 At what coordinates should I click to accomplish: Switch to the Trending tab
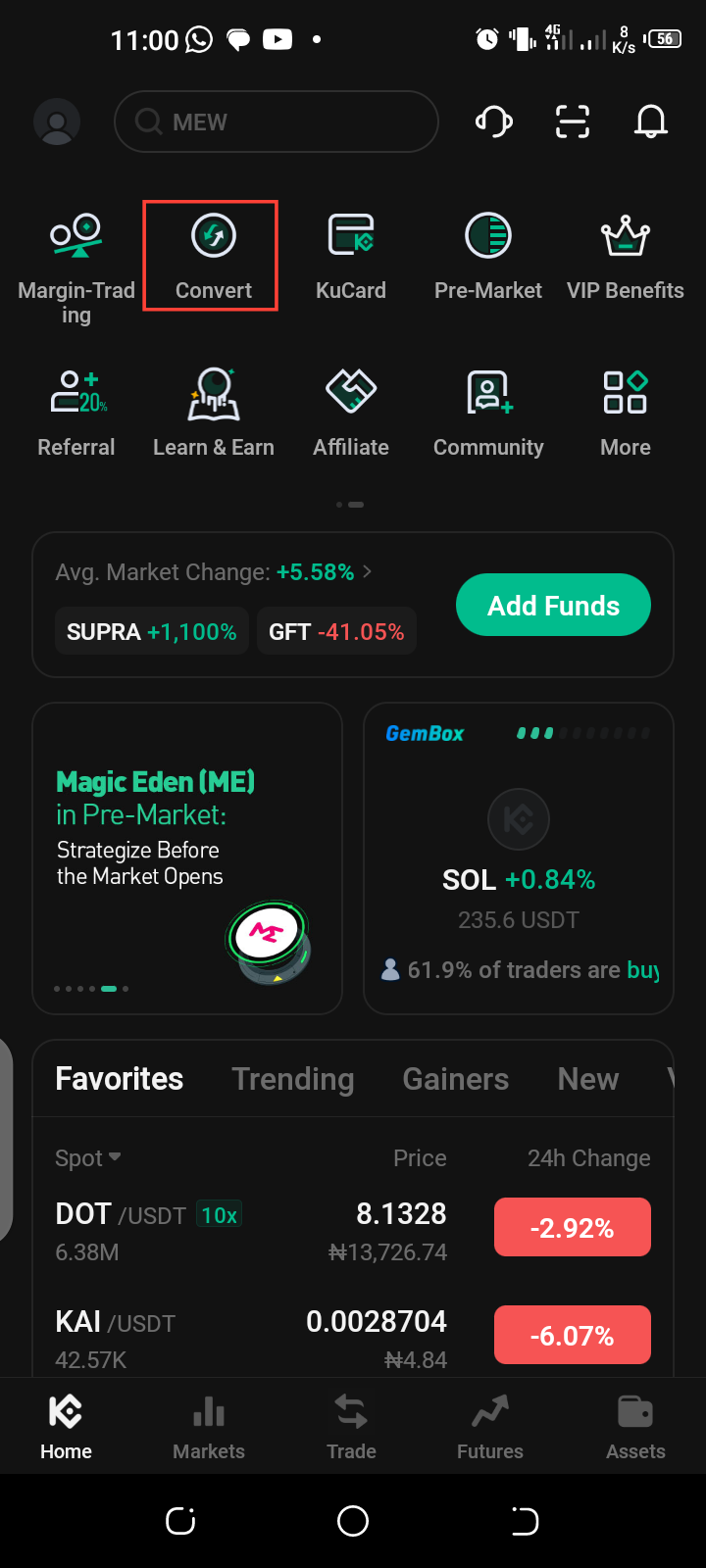pyautogui.click(x=292, y=1079)
